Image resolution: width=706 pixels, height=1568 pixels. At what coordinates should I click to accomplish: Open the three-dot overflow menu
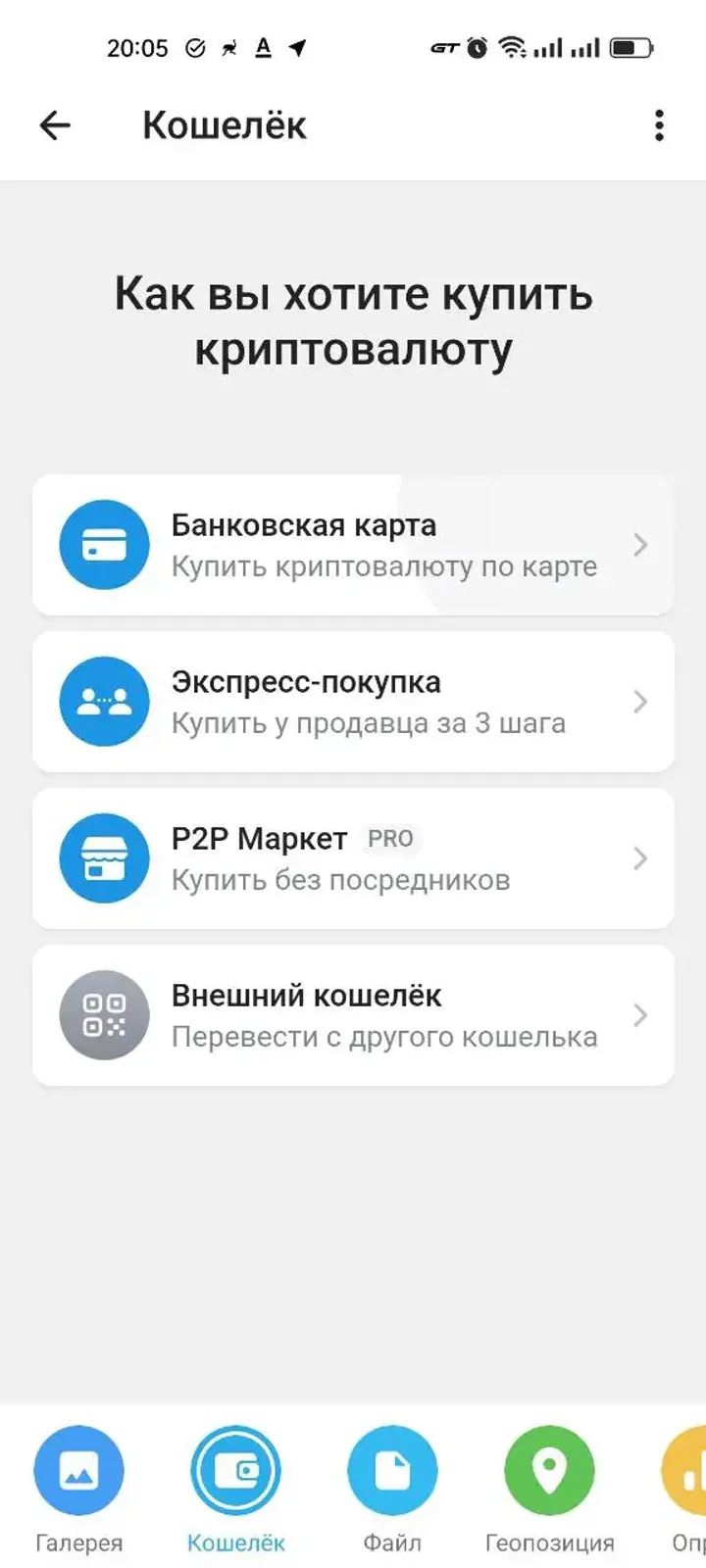pyautogui.click(x=658, y=125)
